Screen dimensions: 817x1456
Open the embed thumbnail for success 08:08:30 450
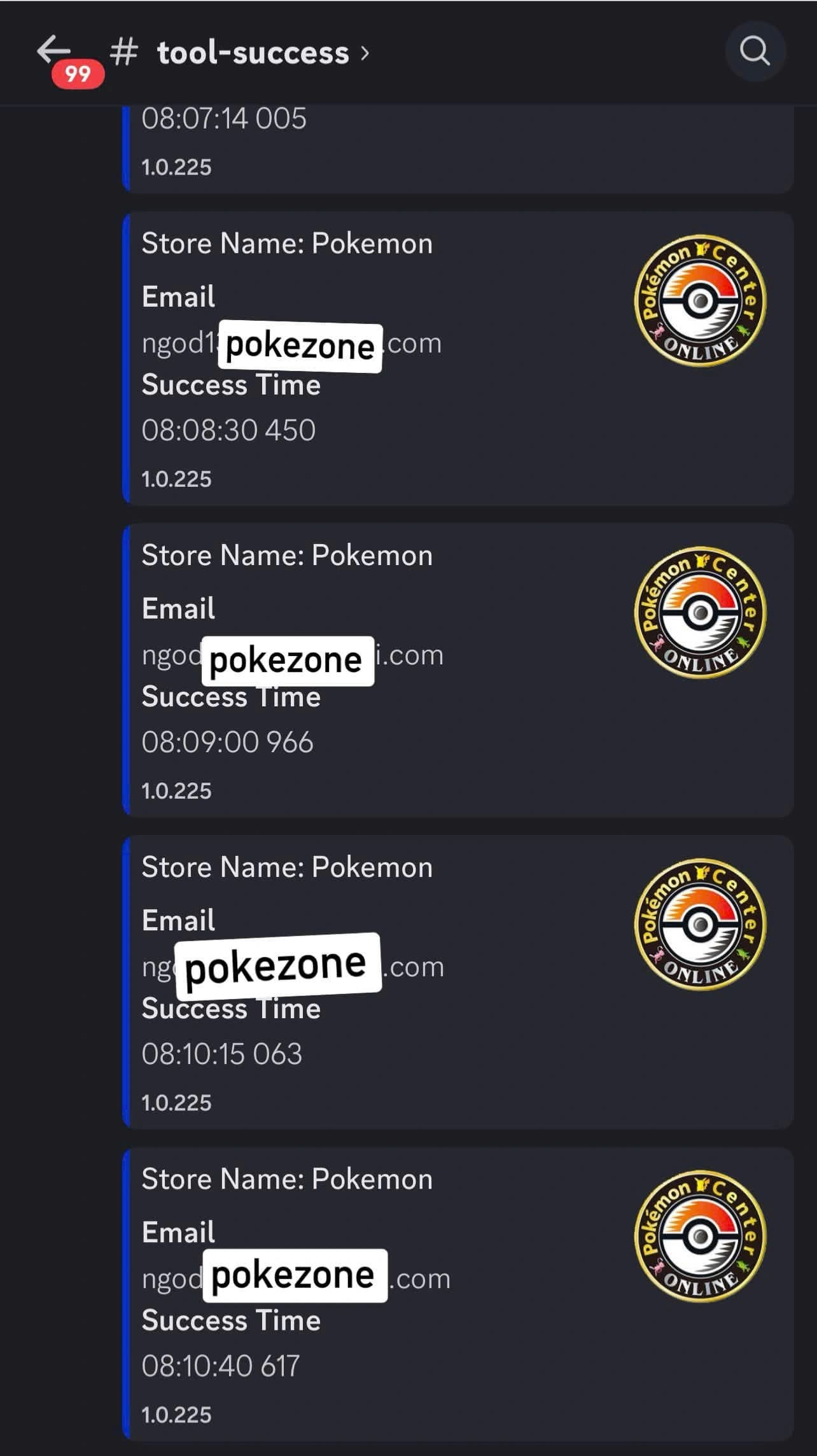pos(700,300)
